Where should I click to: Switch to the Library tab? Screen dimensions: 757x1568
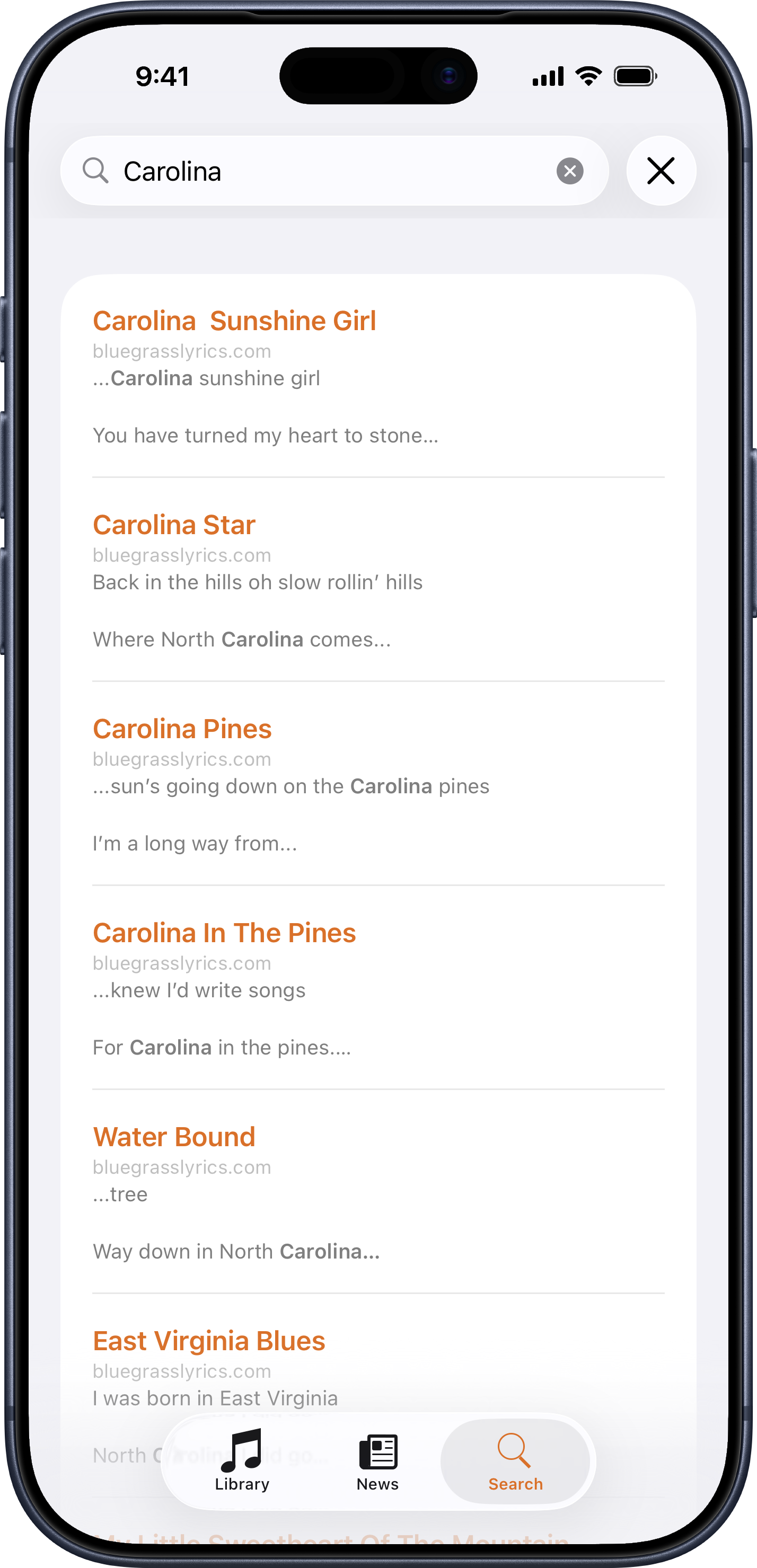pos(242,1461)
